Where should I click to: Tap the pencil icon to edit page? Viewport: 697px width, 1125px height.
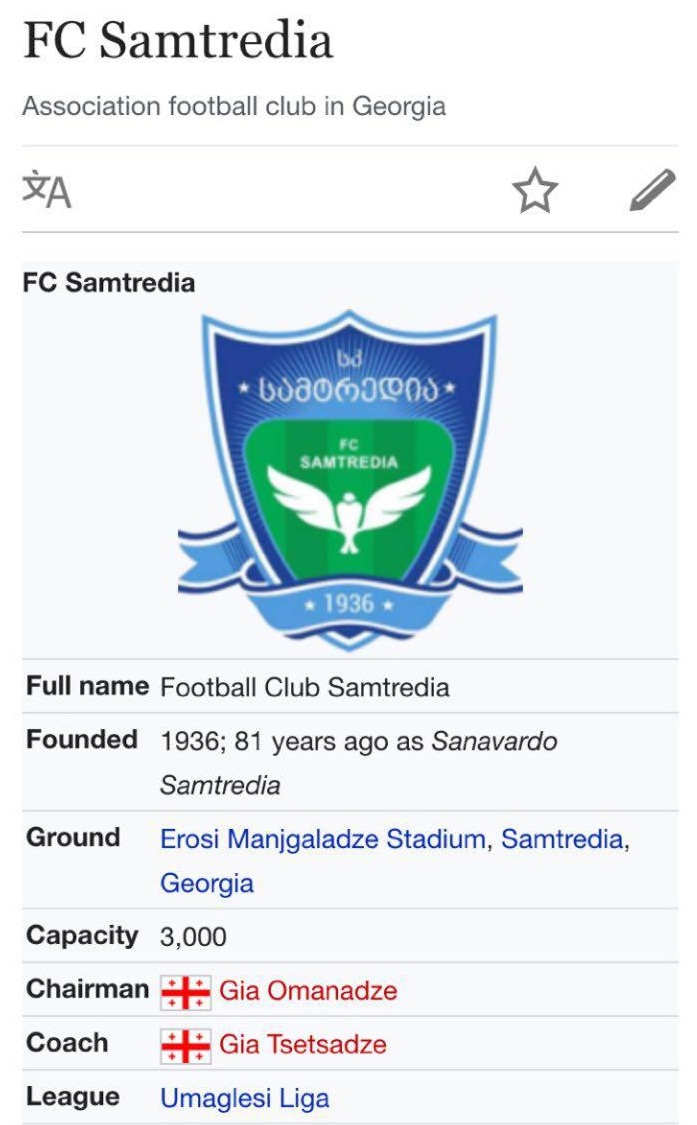click(x=652, y=190)
